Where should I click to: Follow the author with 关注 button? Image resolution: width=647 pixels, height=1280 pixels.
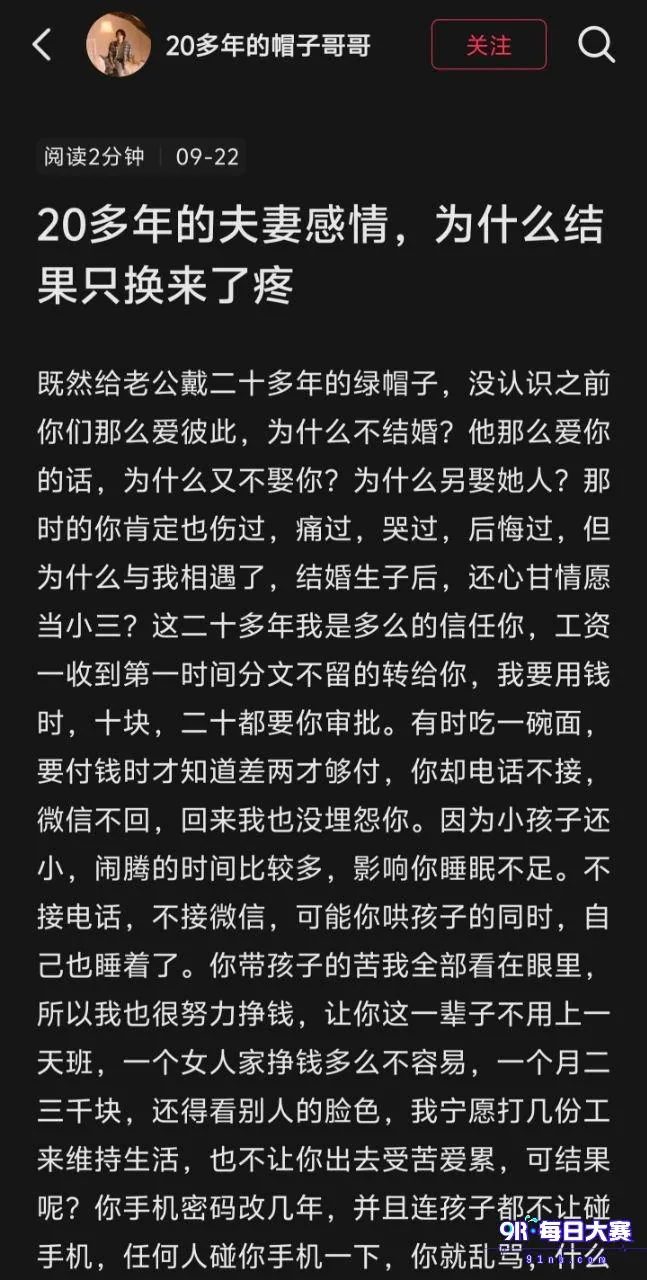pos(489,45)
